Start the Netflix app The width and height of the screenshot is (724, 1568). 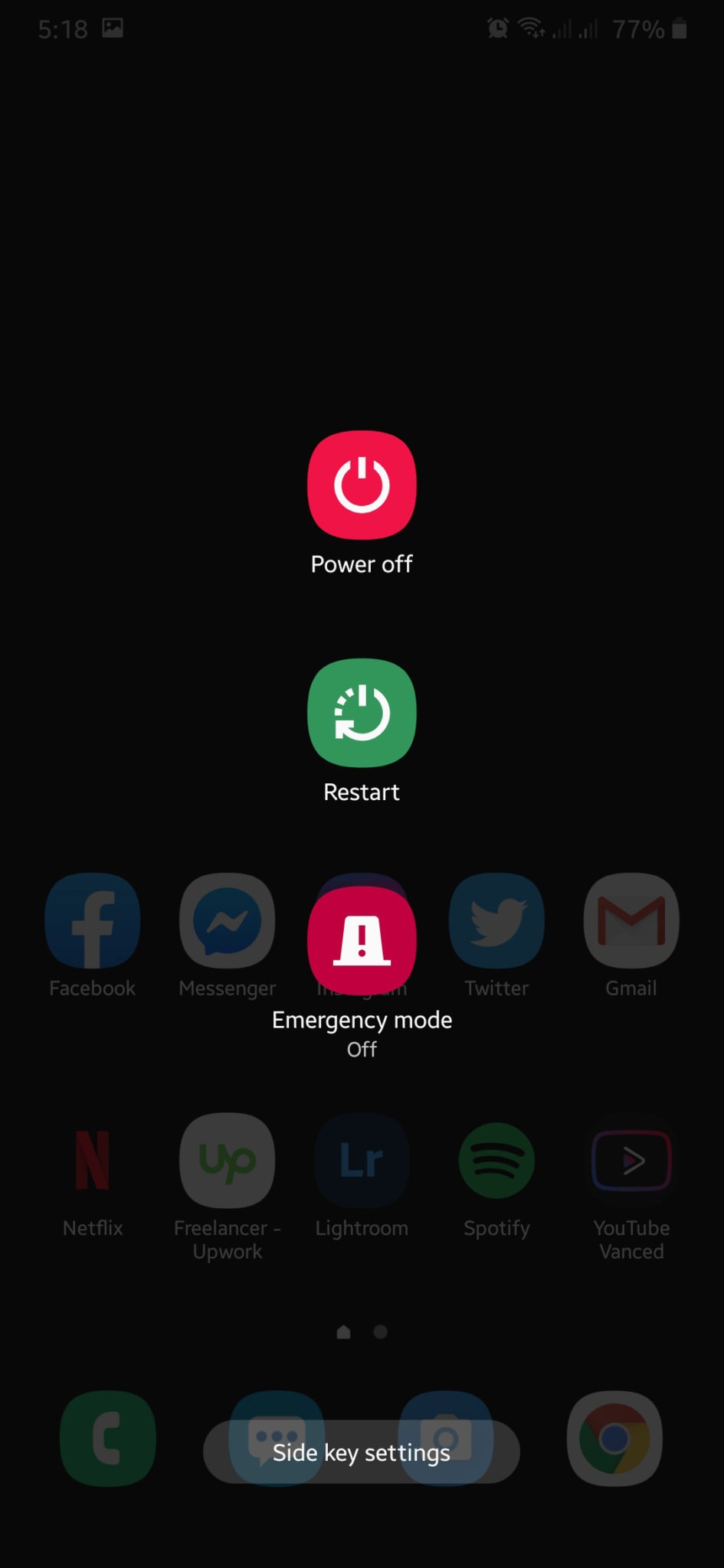[91, 1160]
